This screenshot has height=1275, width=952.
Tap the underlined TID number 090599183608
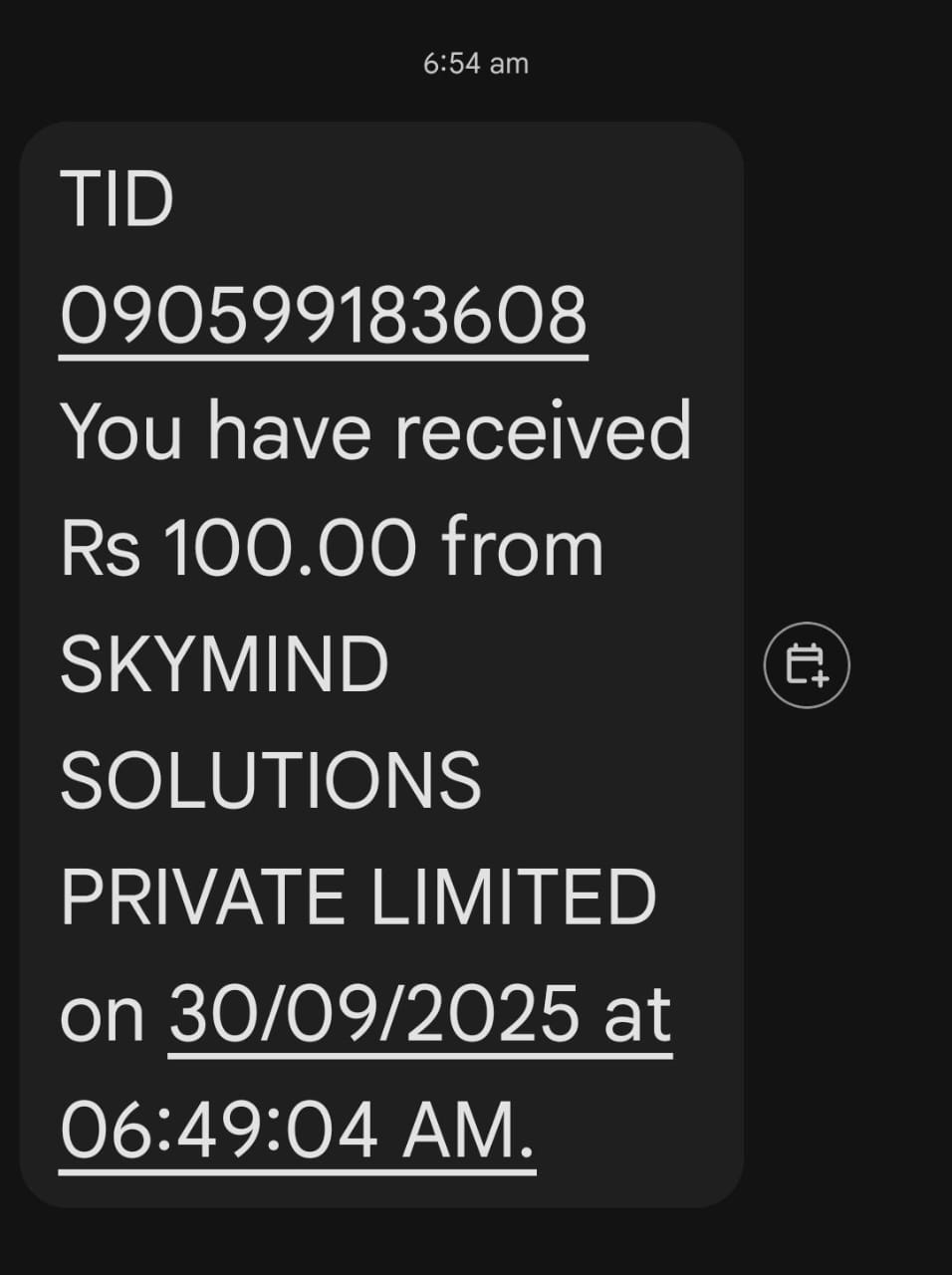pos(324,315)
